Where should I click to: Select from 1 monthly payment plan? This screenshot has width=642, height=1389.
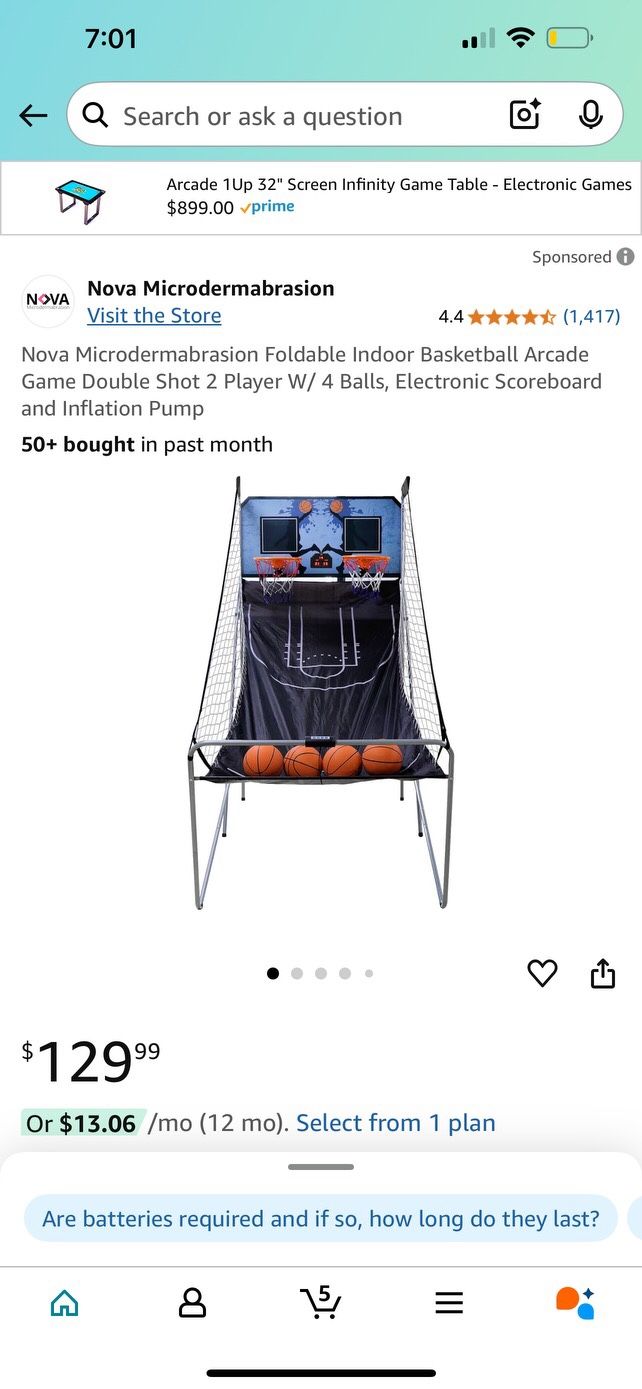[x=396, y=1123]
